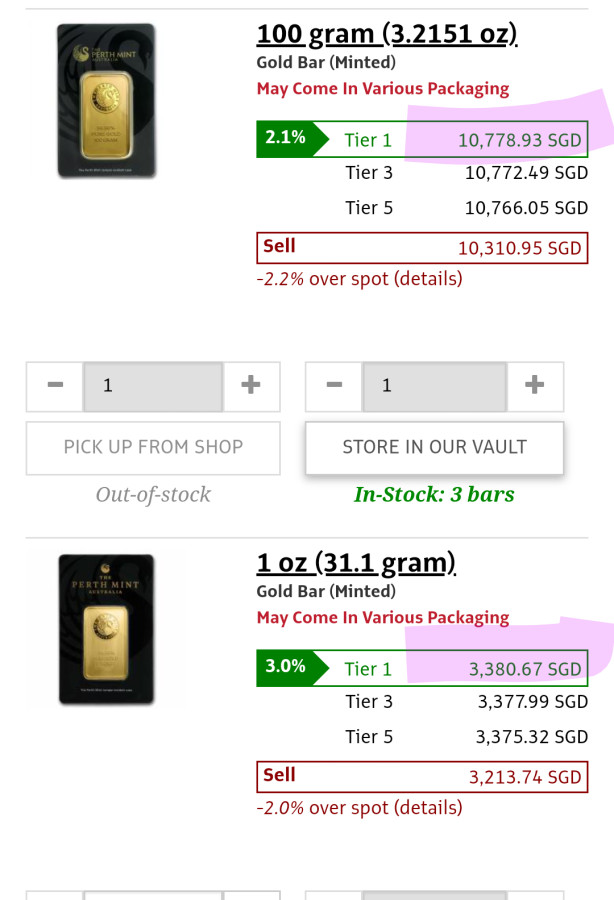Image resolution: width=614 pixels, height=900 pixels.
Task: Increase quantity for pick up from shop
Action: click(x=251, y=386)
